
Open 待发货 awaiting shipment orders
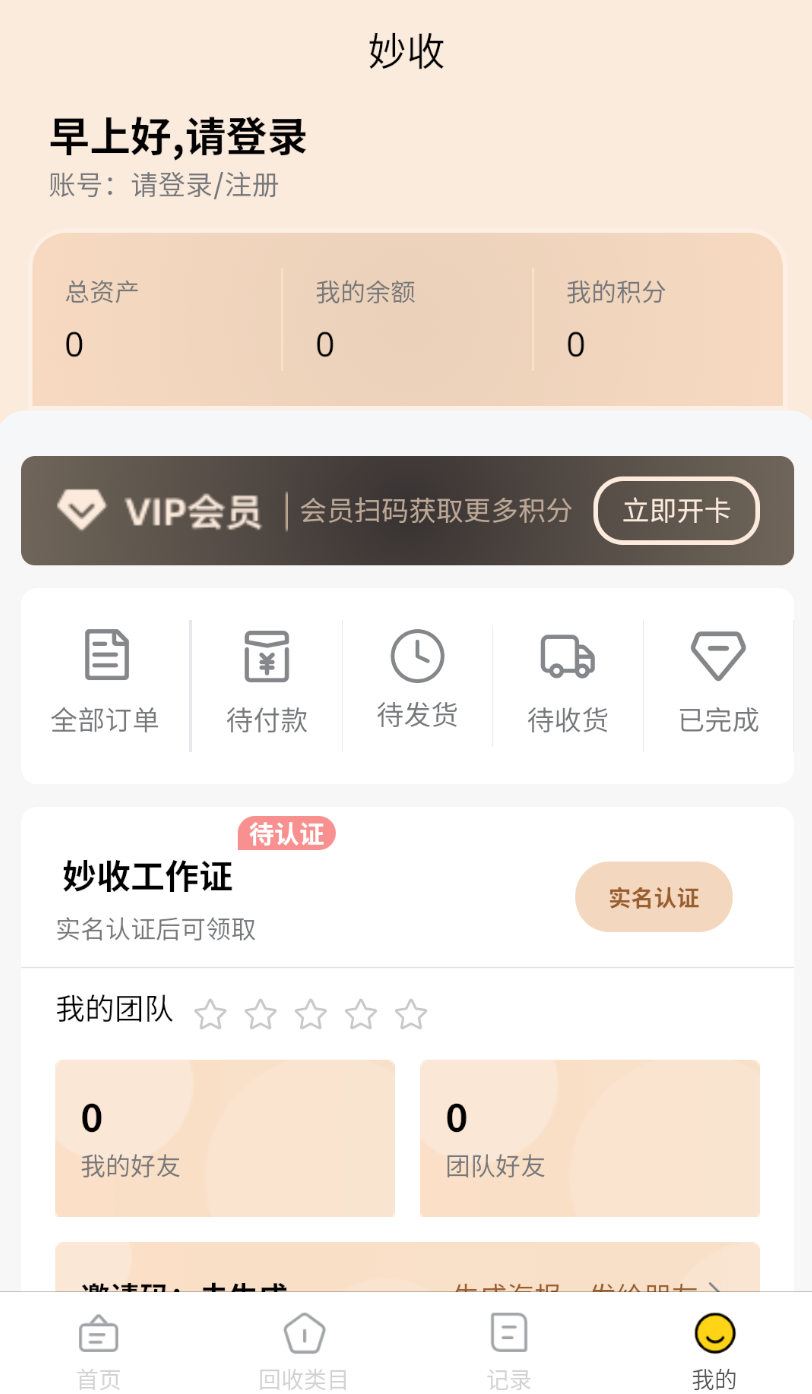[x=416, y=655]
